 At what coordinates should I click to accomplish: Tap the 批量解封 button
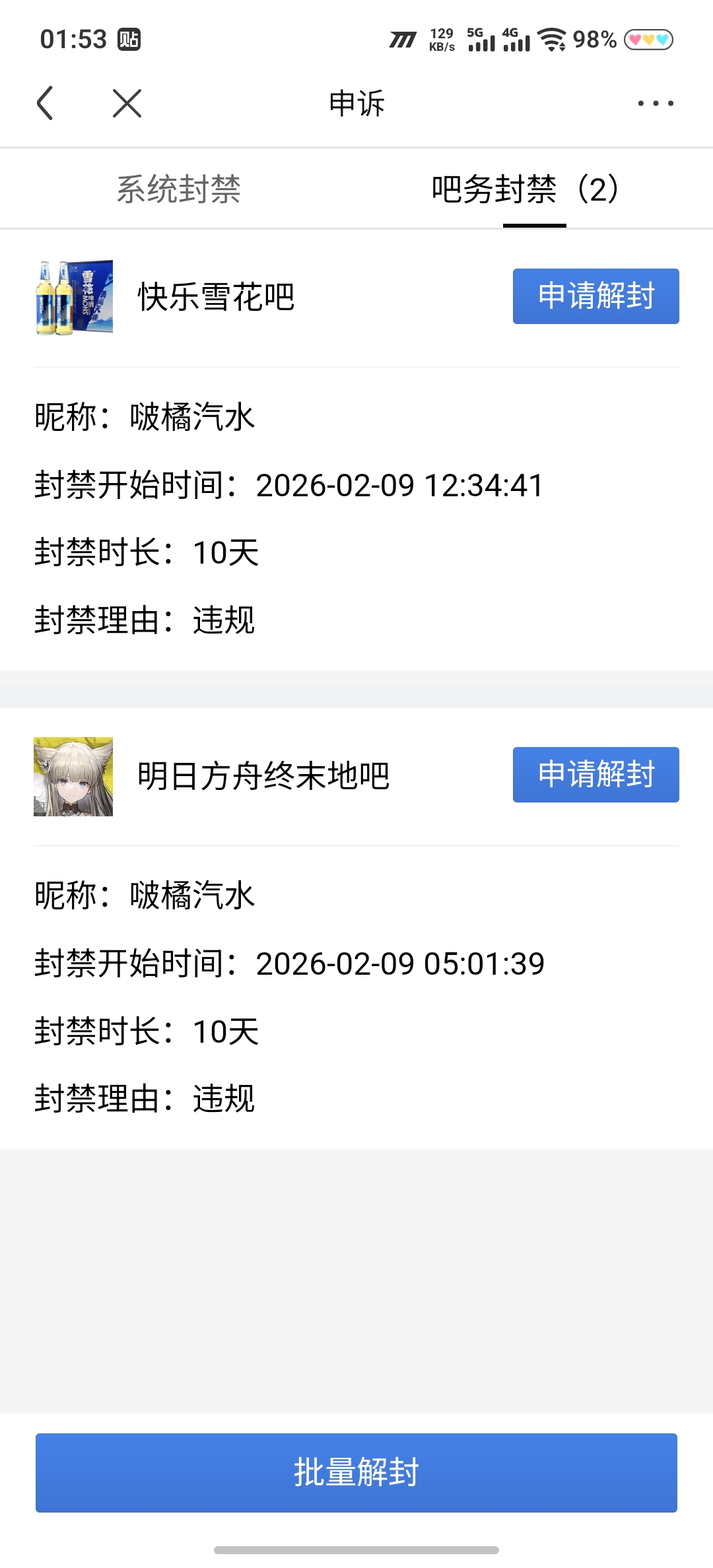coord(356,1472)
